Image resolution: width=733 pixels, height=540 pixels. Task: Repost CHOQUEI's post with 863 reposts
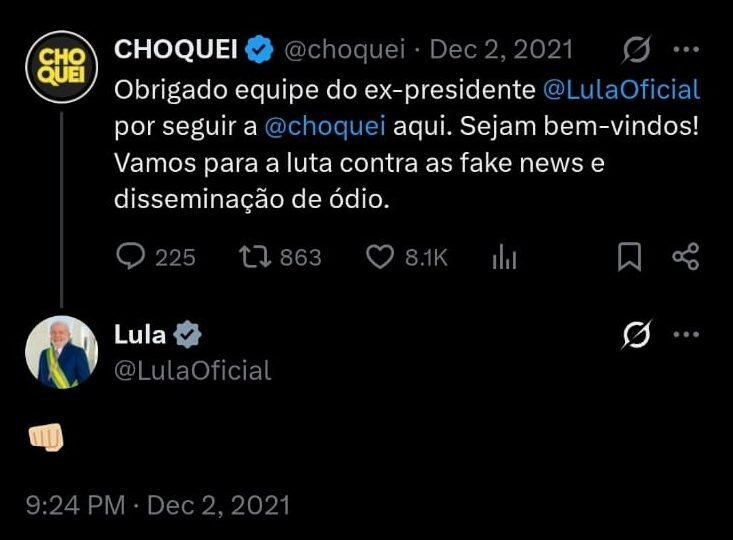(255, 258)
